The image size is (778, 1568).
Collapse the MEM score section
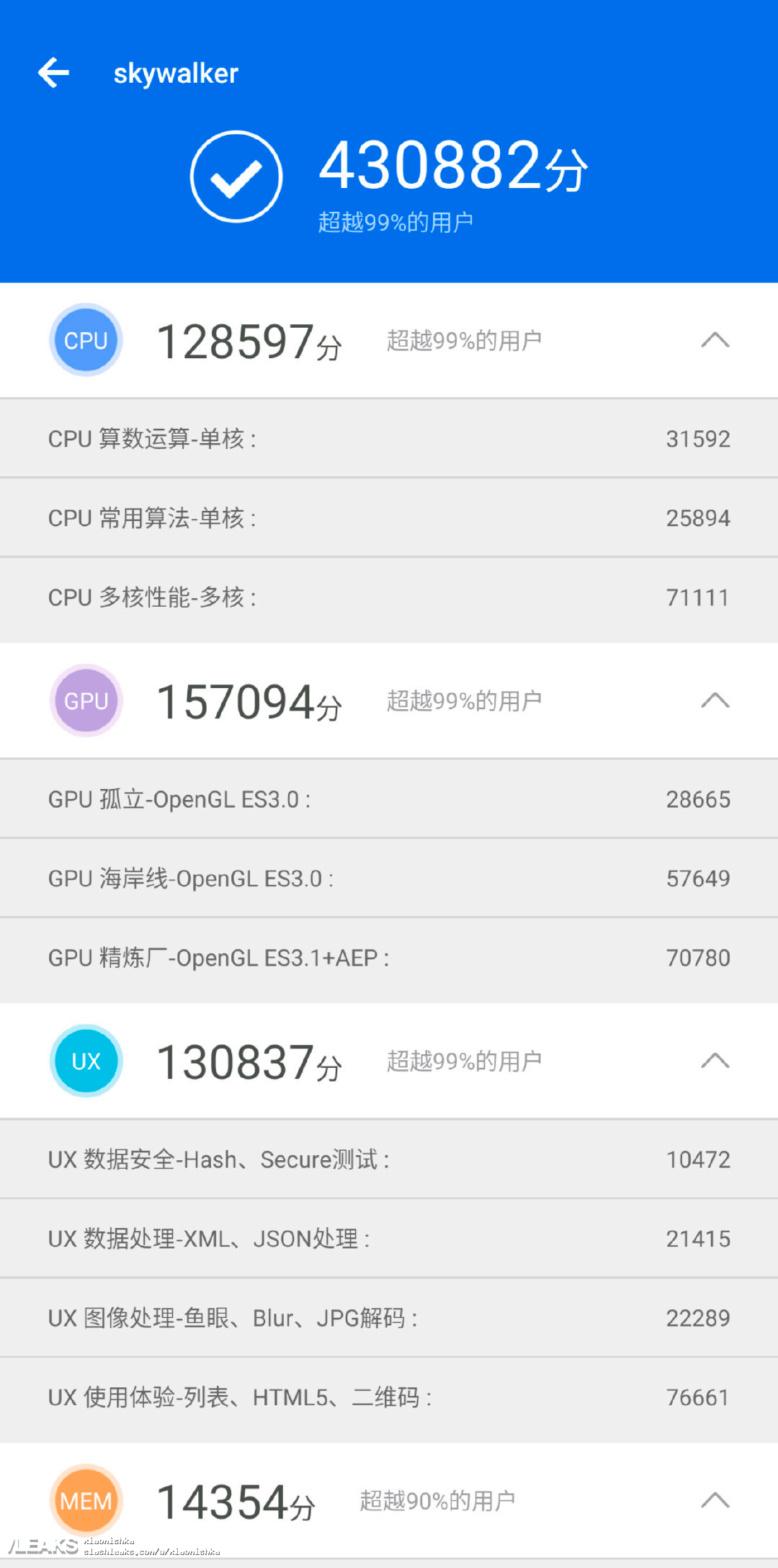[715, 1500]
